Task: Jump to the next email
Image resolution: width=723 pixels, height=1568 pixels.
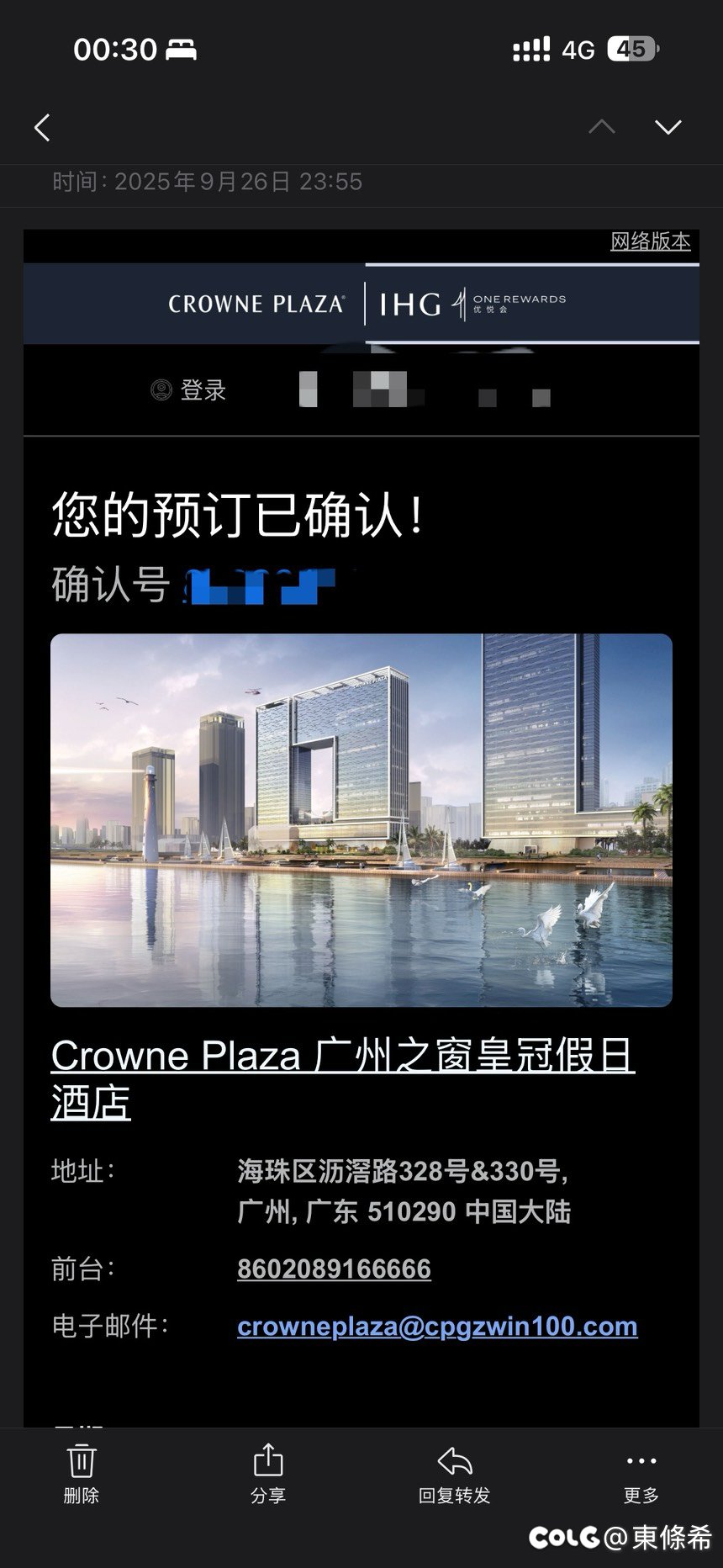Action: pos(668,127)
